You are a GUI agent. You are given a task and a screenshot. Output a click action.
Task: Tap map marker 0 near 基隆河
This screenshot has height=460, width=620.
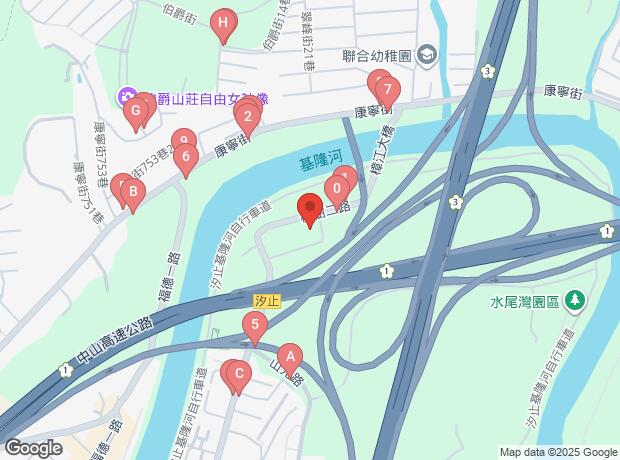pos(337,193)
